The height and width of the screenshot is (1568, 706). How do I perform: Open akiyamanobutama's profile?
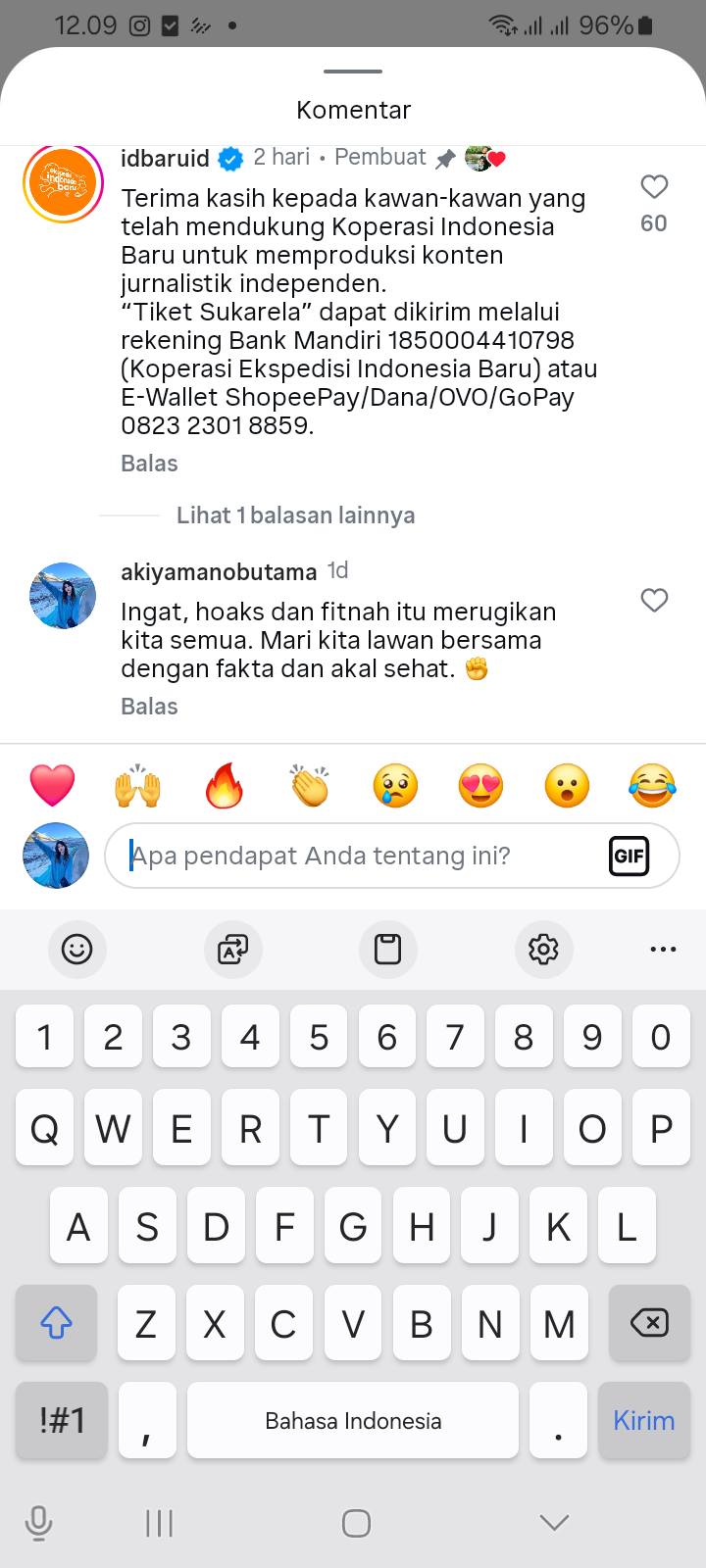pyautogui.click(x=63, y=596)
